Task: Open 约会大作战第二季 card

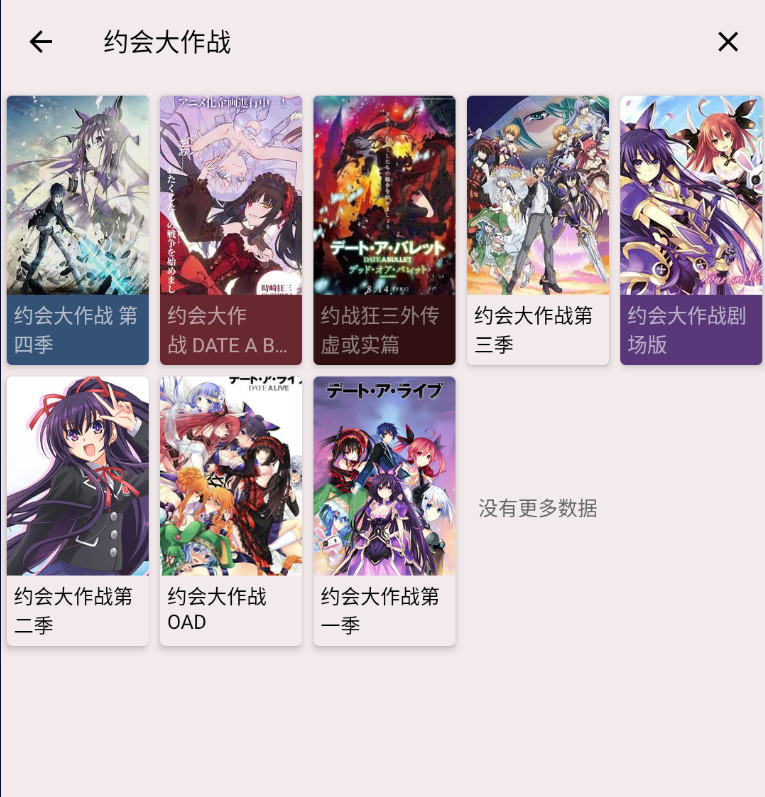Action: click(x=78, y=510)
